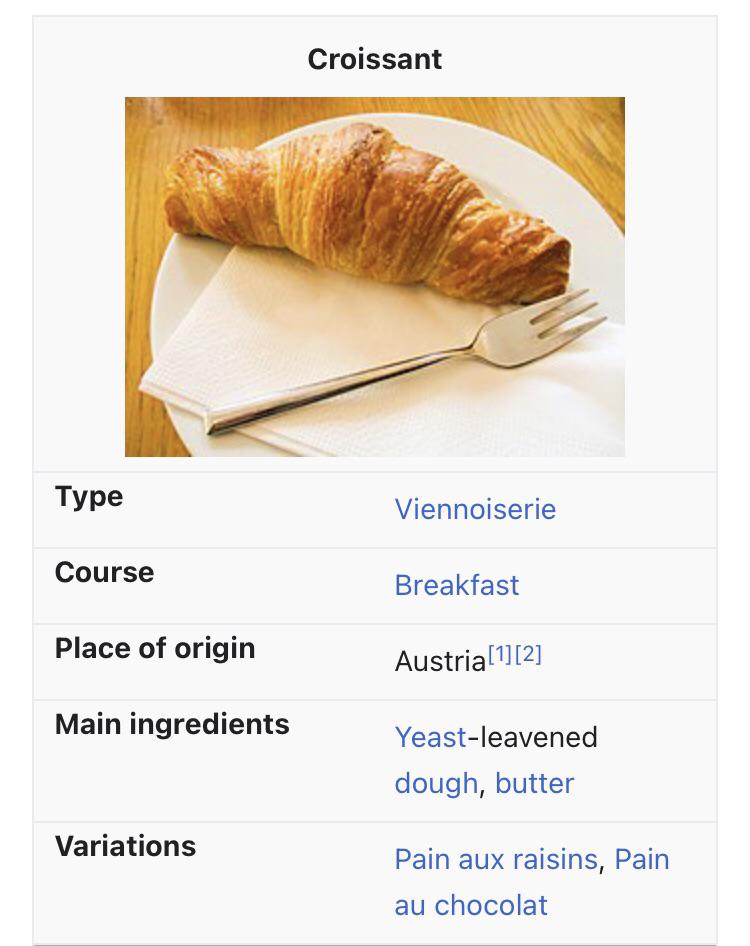750x946 pixels.
Task: Open the Viennoiserie link
Action: pos(475,509)
